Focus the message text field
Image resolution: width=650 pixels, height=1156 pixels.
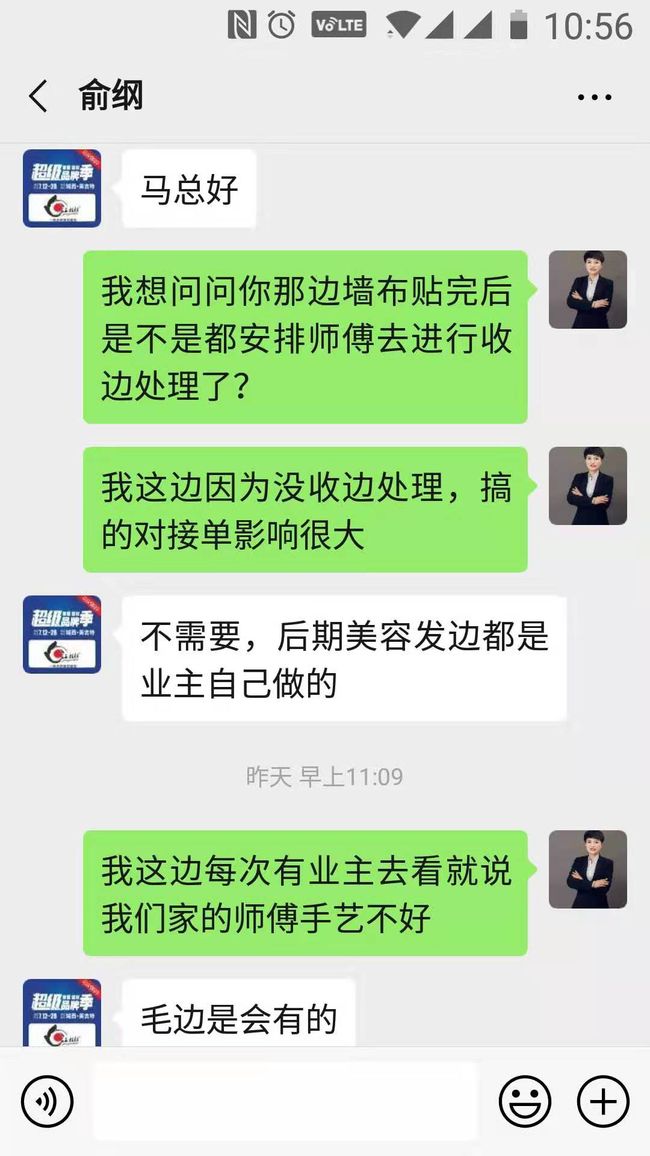tap(285, 1101)
